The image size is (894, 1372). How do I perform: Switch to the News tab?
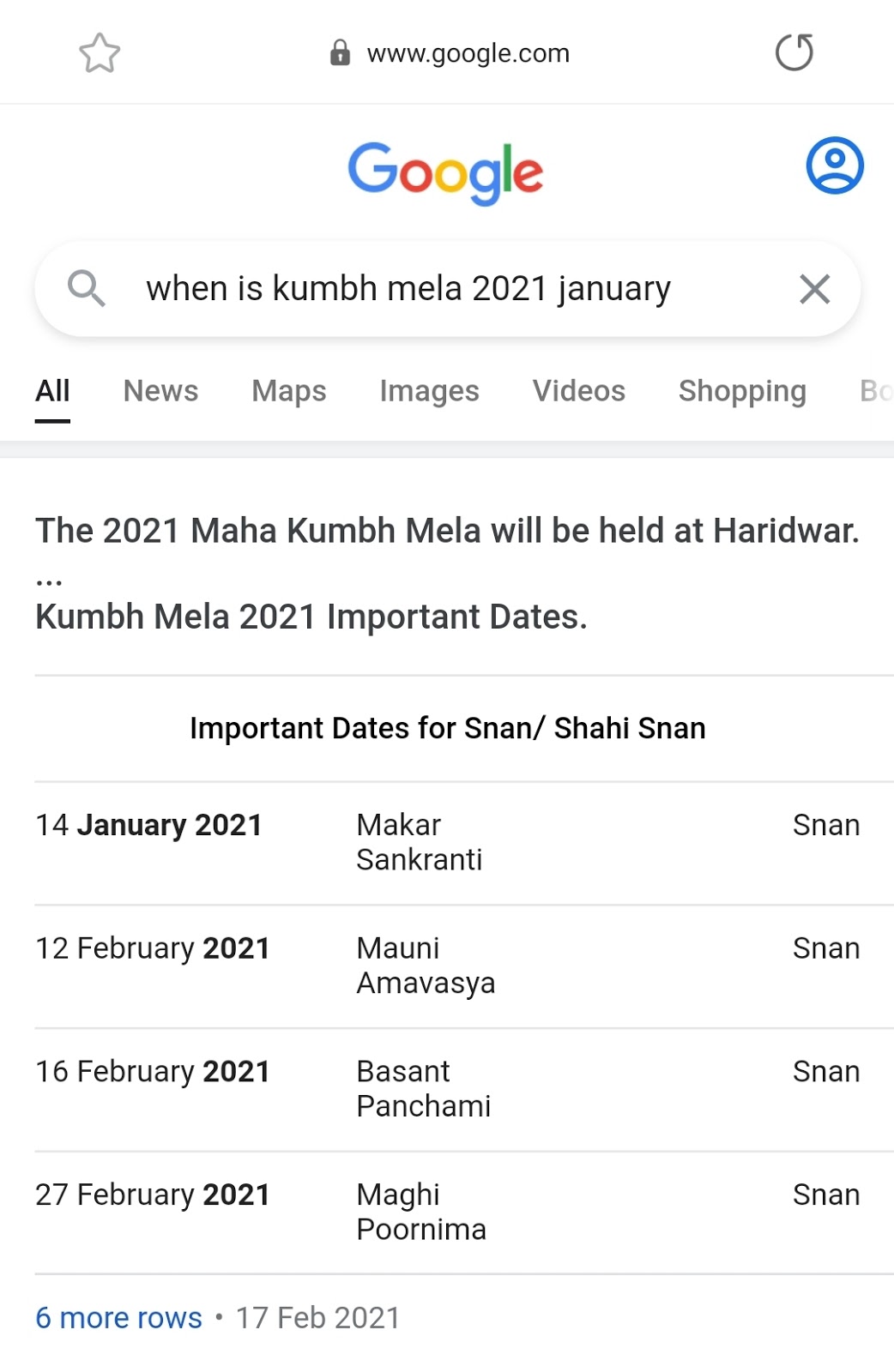(x=160, y=391)
